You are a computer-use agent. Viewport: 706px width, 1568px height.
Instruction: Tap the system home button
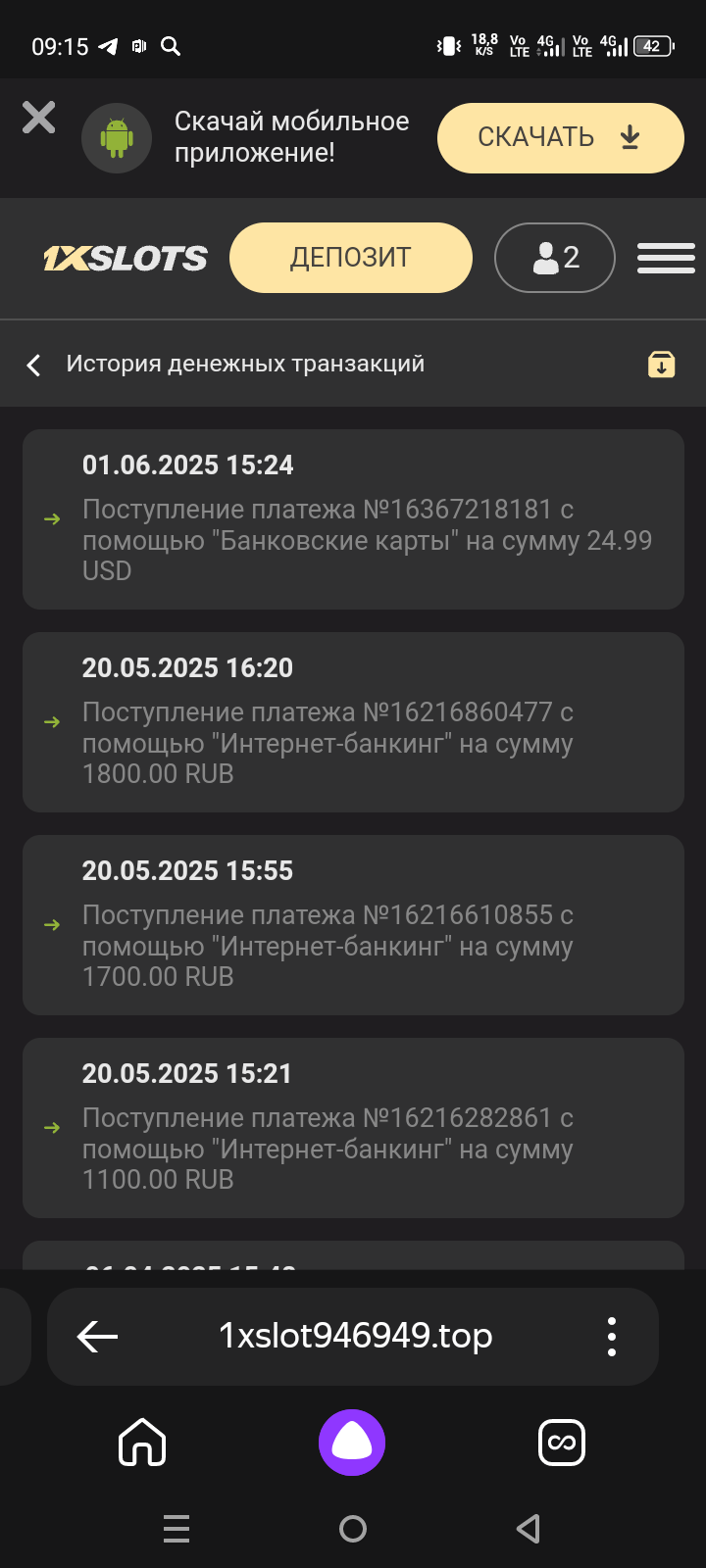point(353,1529)
